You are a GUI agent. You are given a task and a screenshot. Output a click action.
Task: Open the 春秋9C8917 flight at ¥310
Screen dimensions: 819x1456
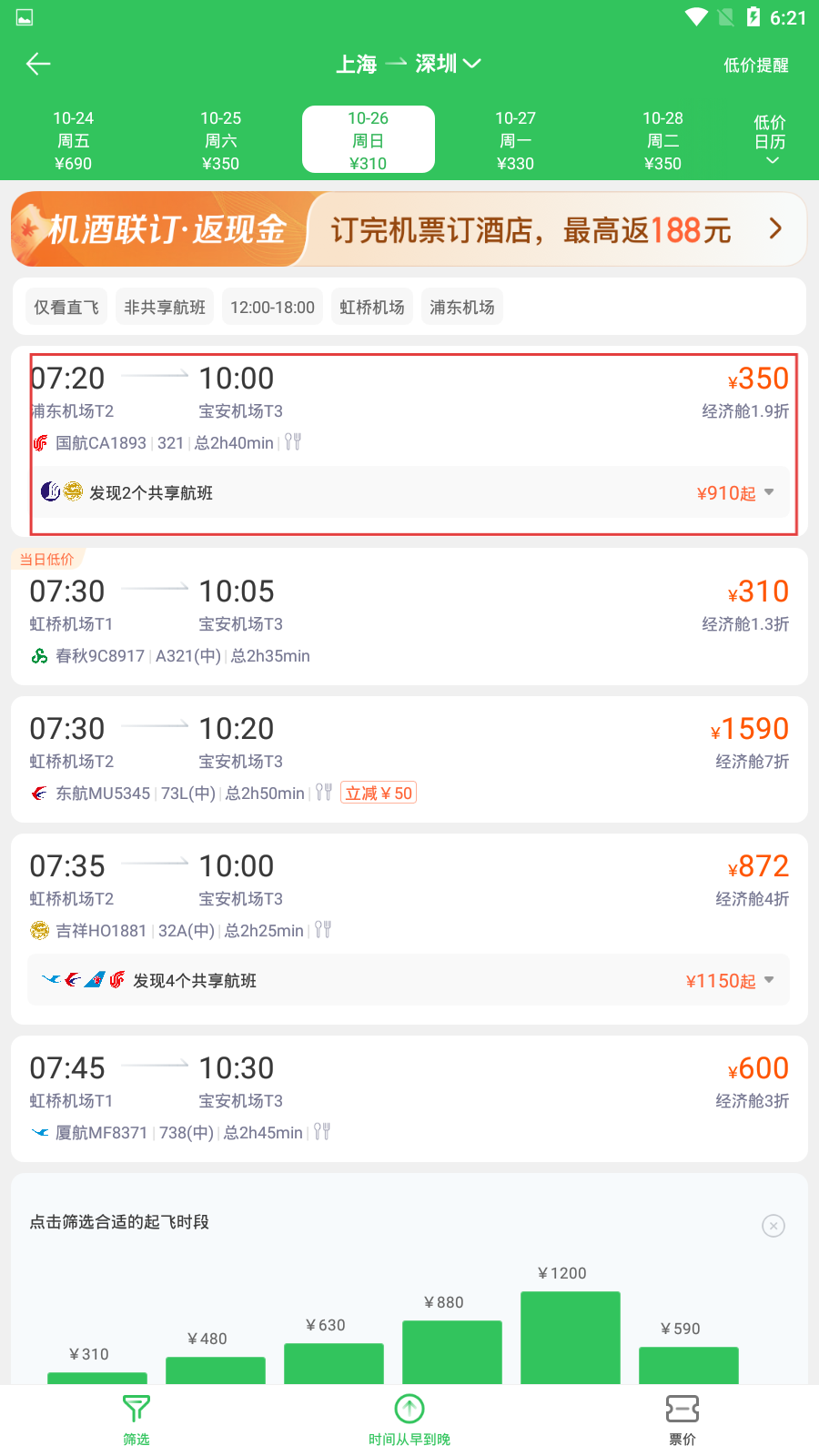(x=409, y=617)
